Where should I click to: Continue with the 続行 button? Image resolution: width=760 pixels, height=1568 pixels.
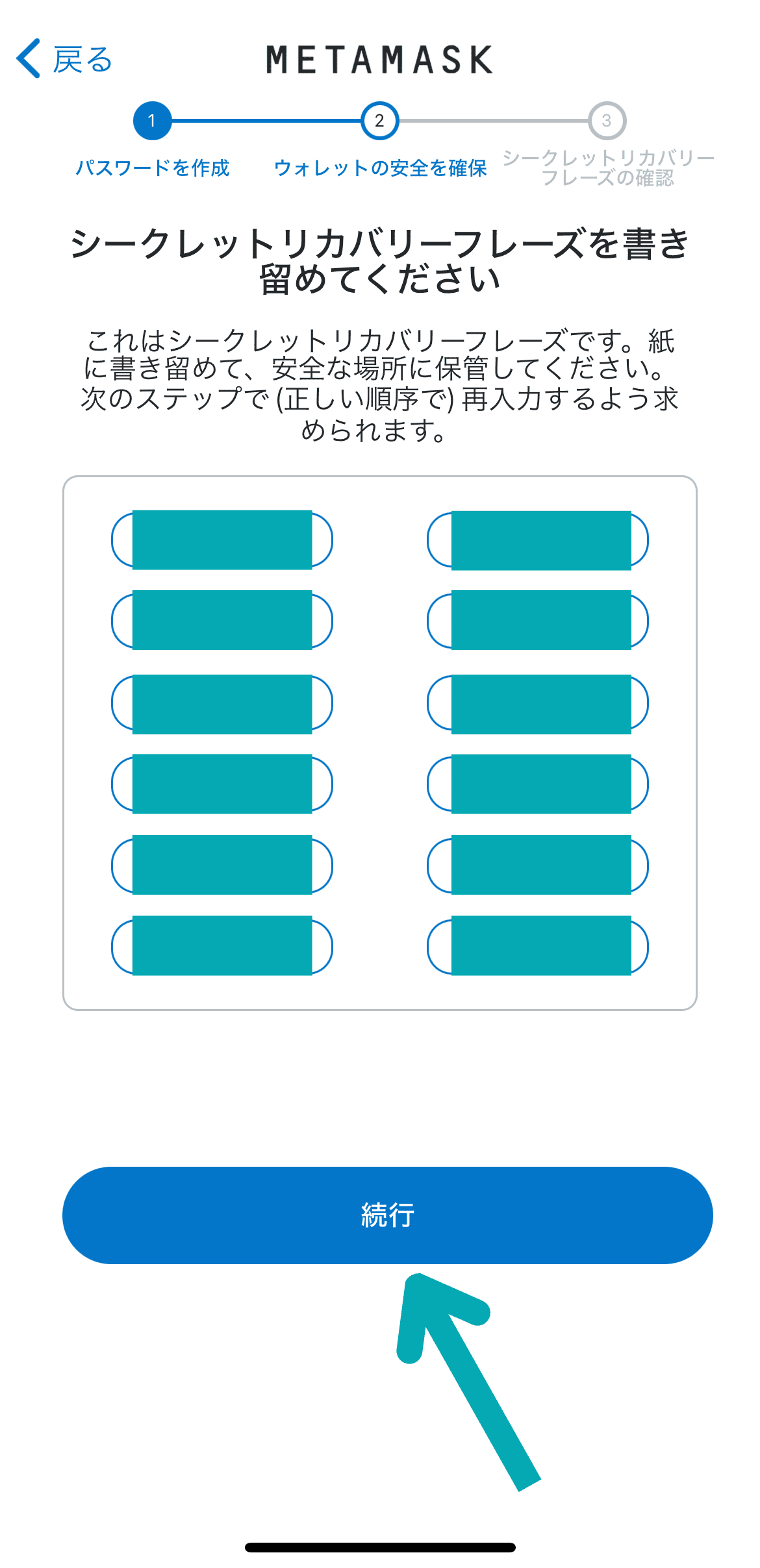pyautogui.click(x=387, y=1215)
